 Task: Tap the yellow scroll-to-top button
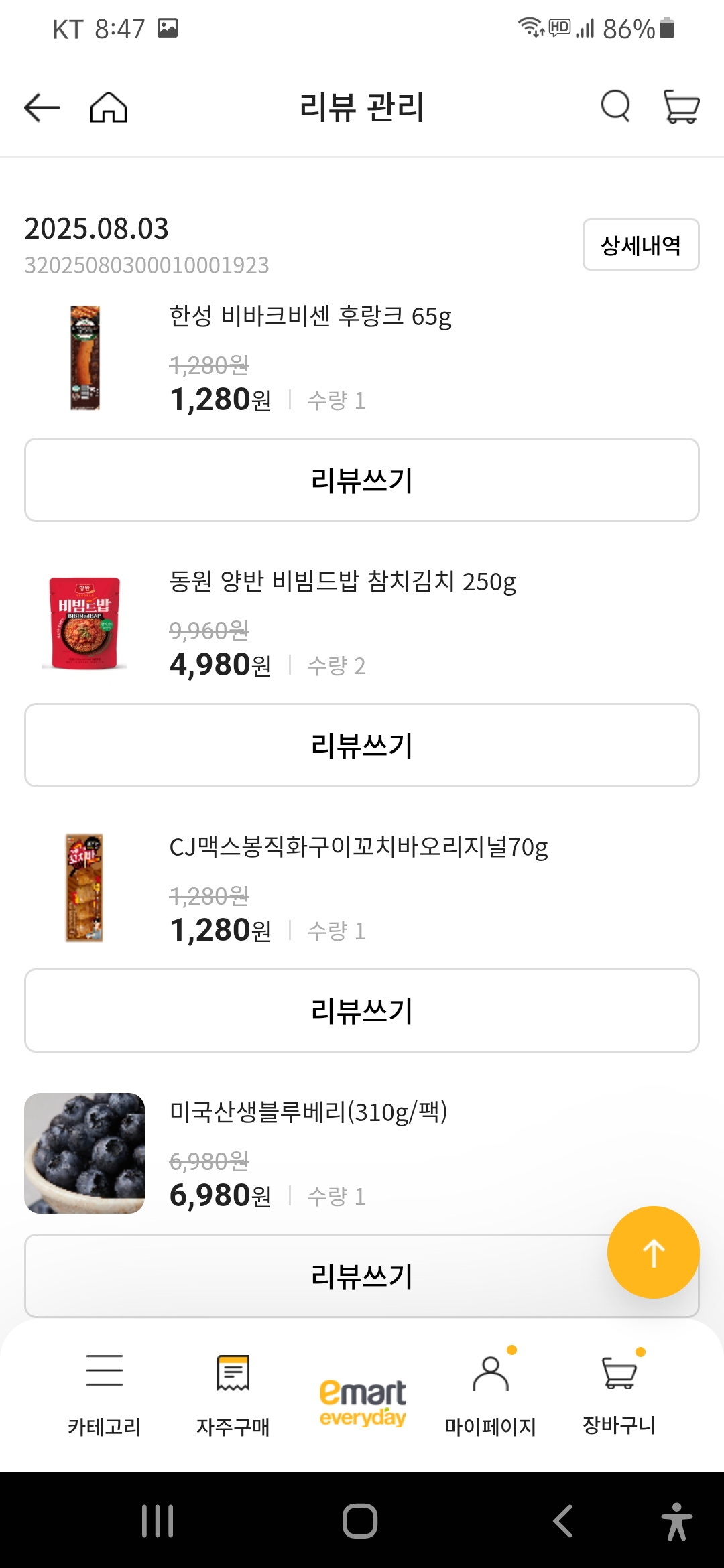pos(653,1252)
